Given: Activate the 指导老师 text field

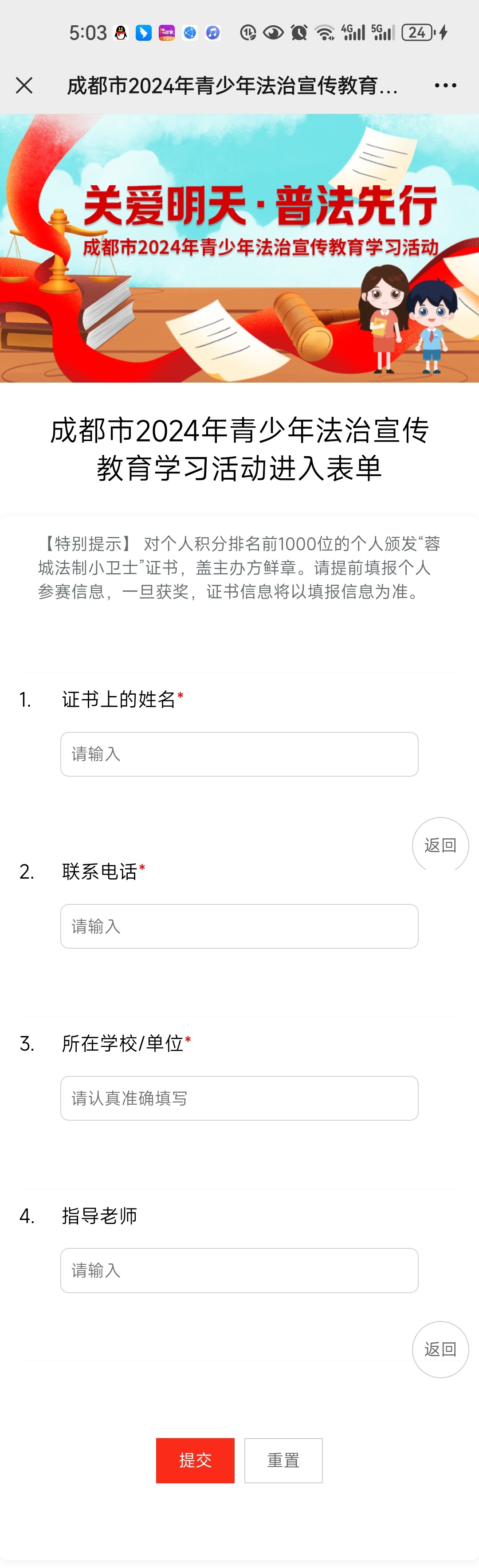Looking at the screenshot, I should [239, 1271].
